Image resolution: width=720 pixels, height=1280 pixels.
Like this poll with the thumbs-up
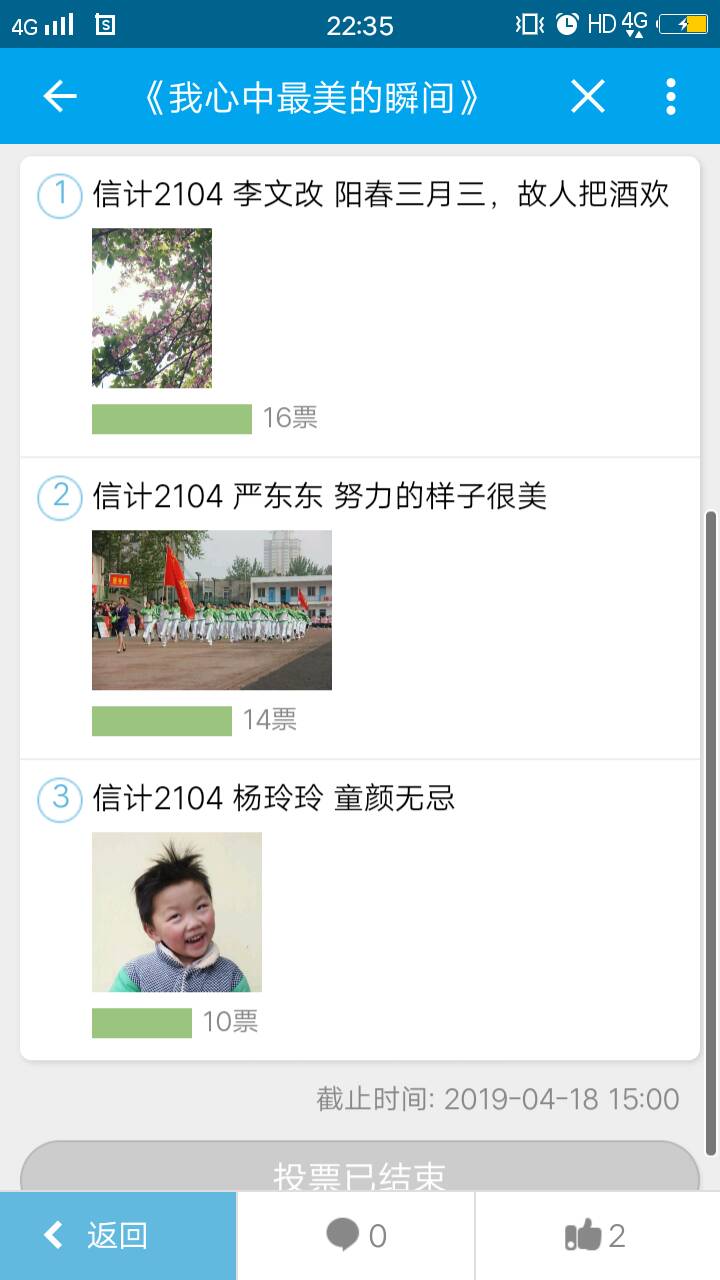tap(596, 1236)
